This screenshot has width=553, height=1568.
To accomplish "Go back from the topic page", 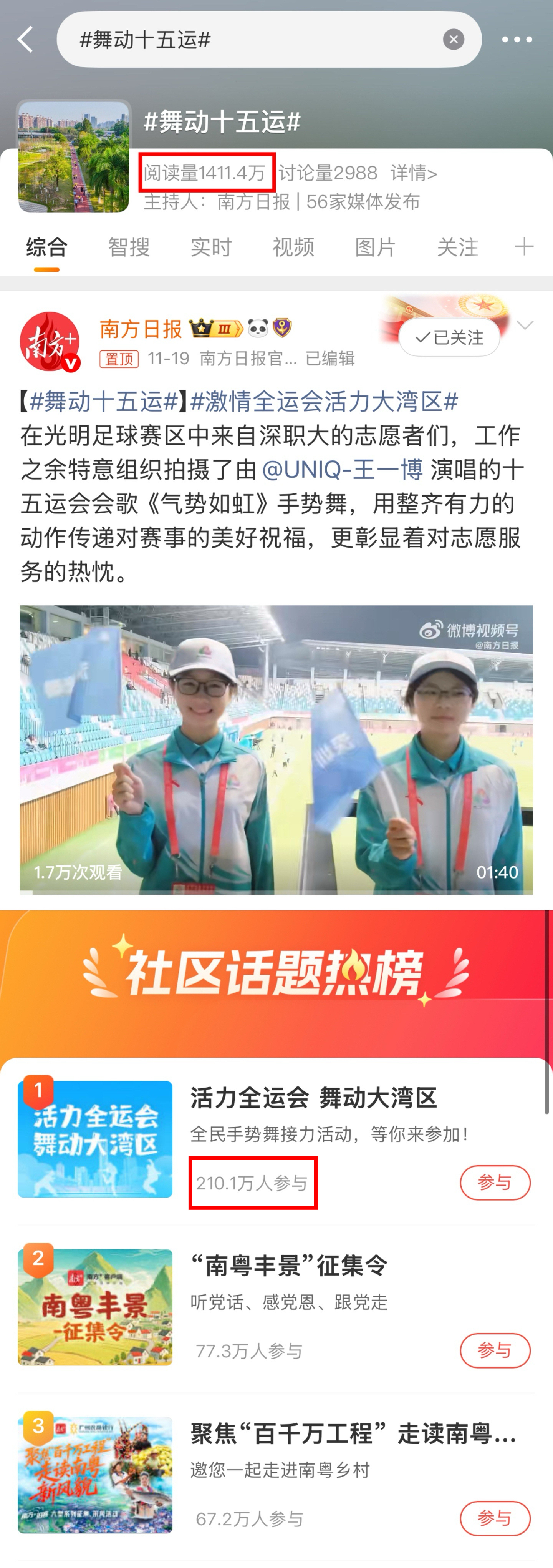I will pyautogui.click(x=26, y=40).
